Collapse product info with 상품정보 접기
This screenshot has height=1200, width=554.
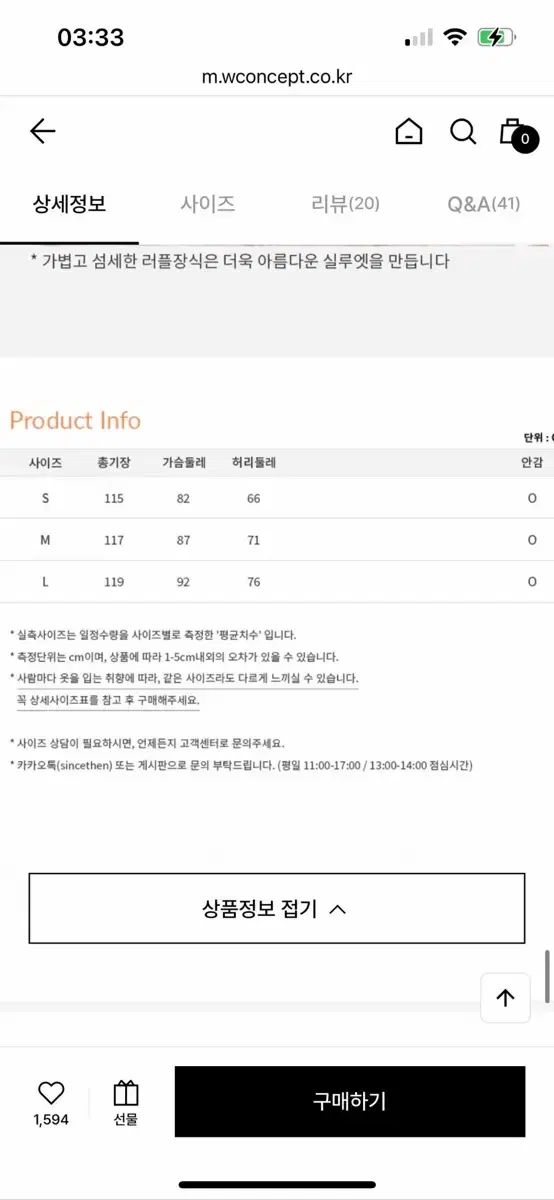277,909
